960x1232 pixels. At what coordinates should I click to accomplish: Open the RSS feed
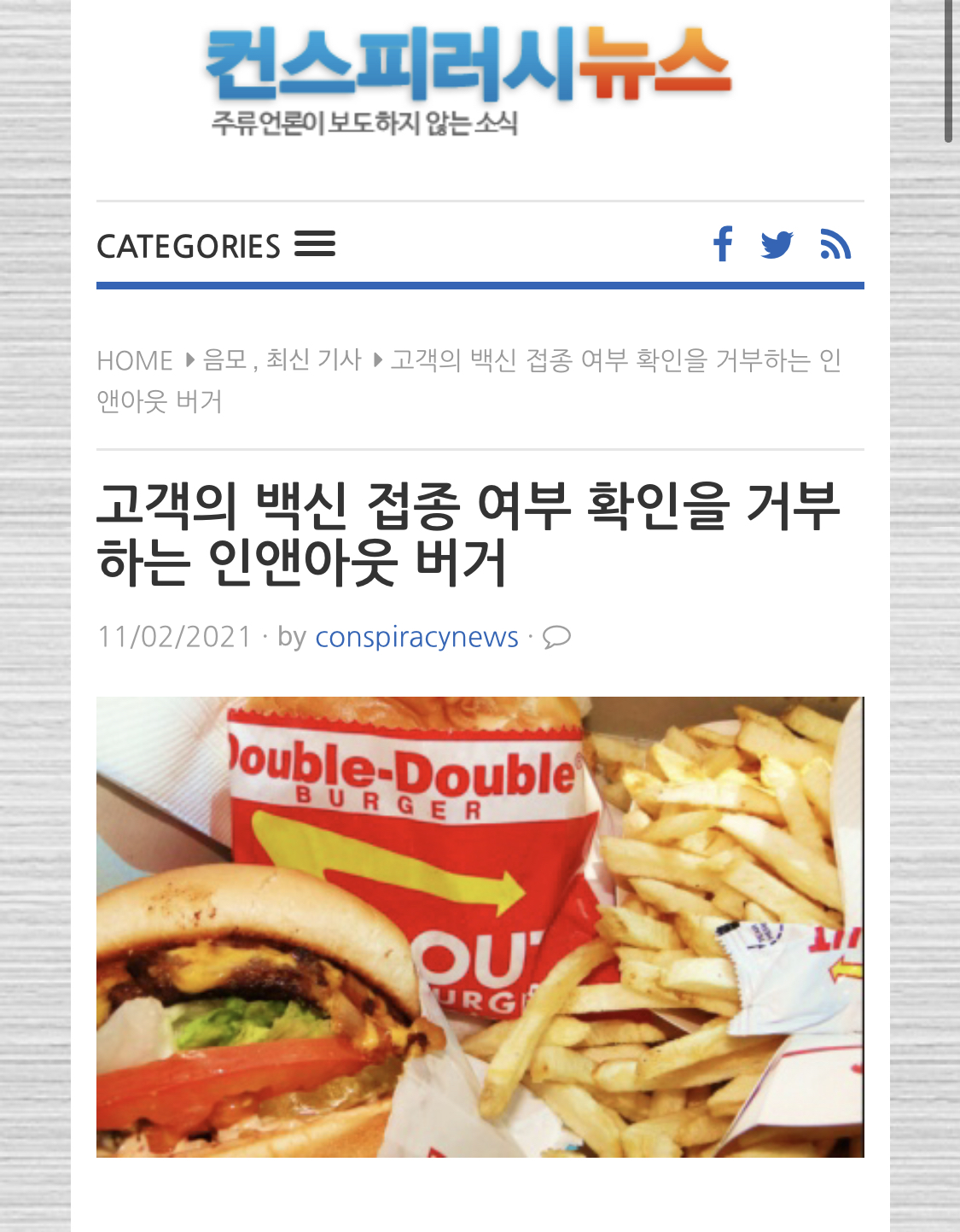835,244
